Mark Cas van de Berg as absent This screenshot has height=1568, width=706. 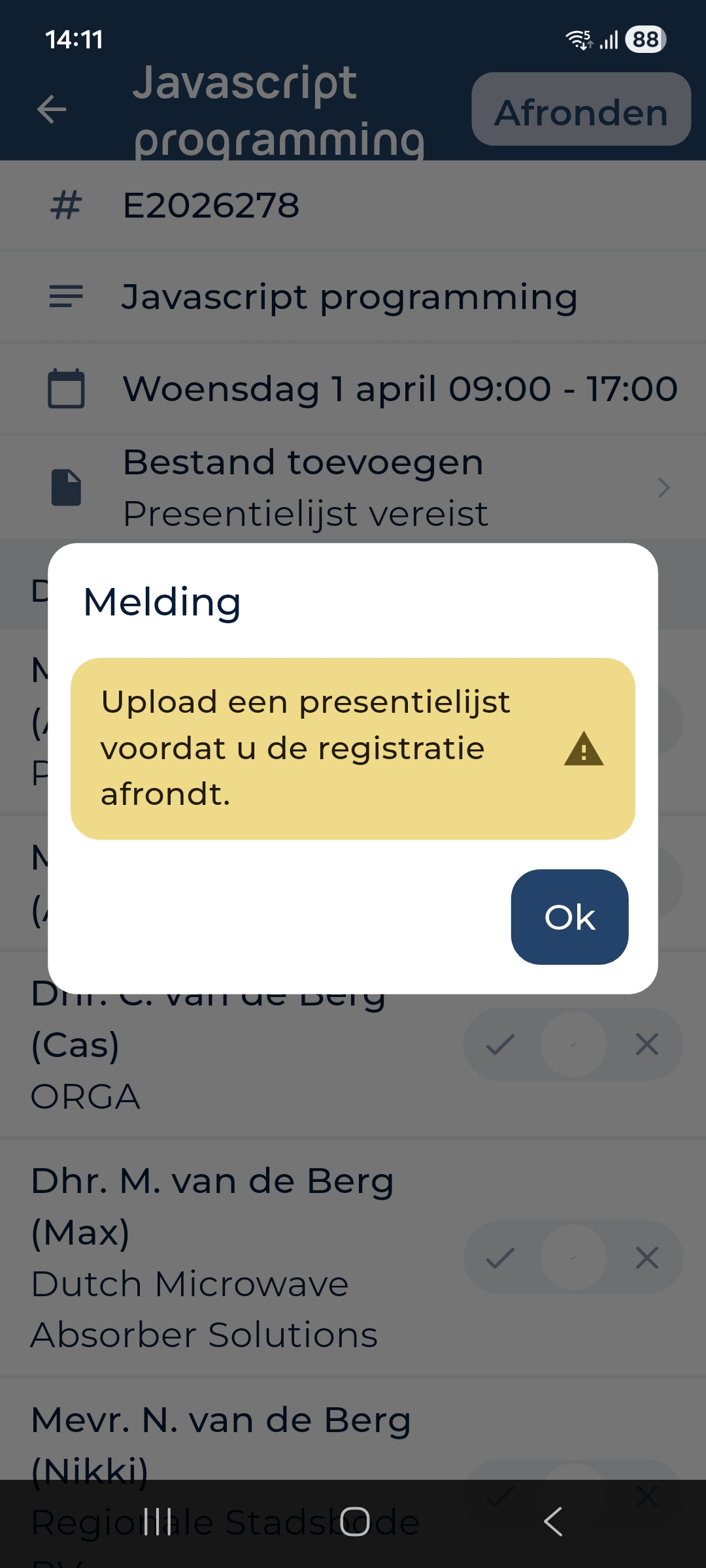(647, 1045)
